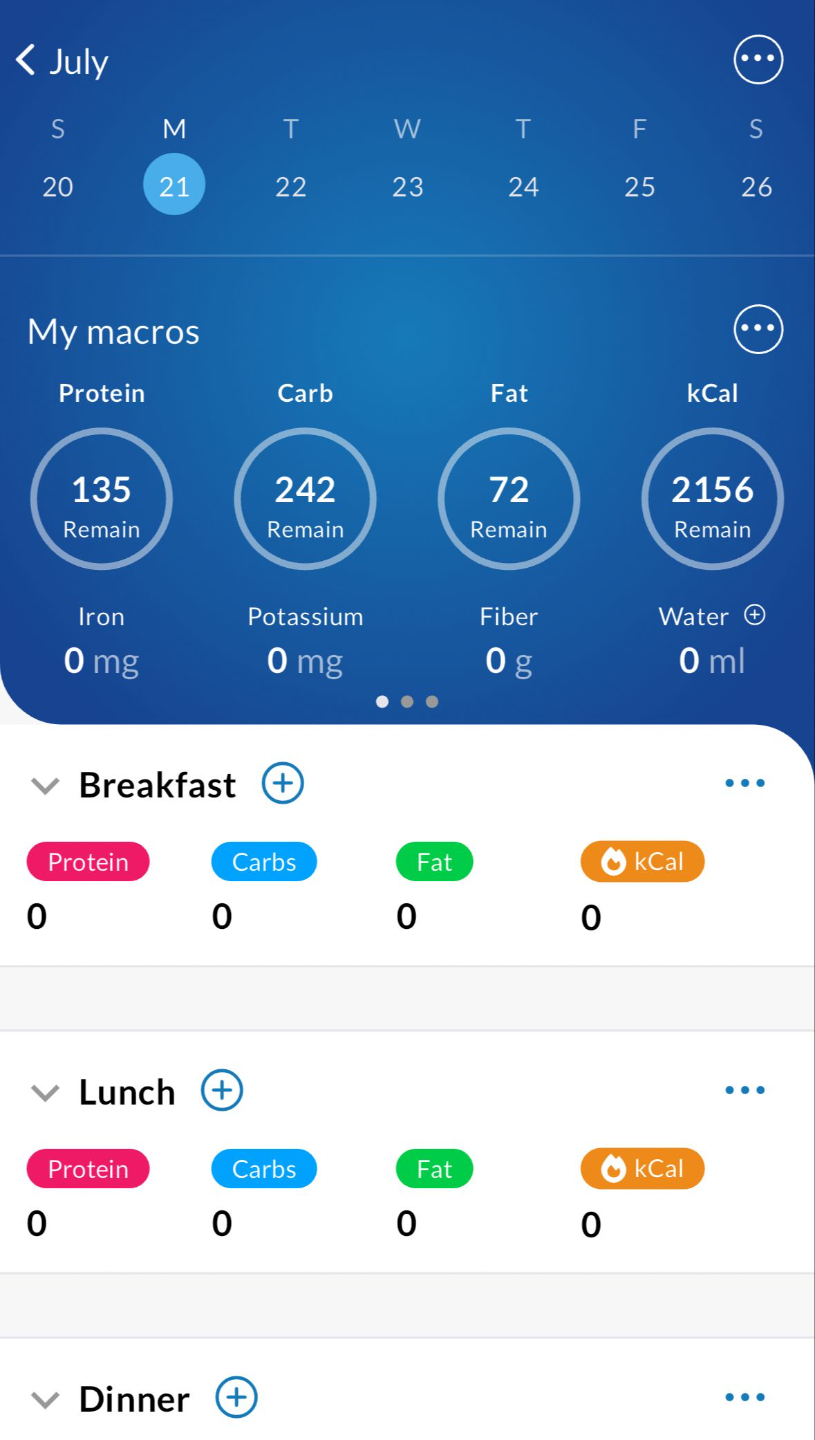Select Friday the 25th
This screenshot has width=815, height=1440.
point(640,187)
